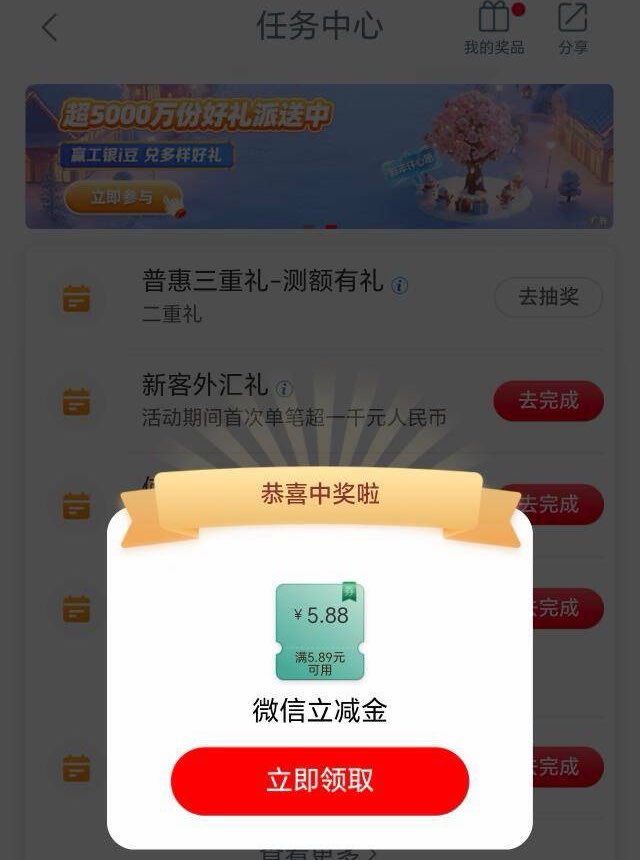Open 我的奖品 prize box
Image resolution: width=640 pixels, height=860 pixels.
coord(494,28)
